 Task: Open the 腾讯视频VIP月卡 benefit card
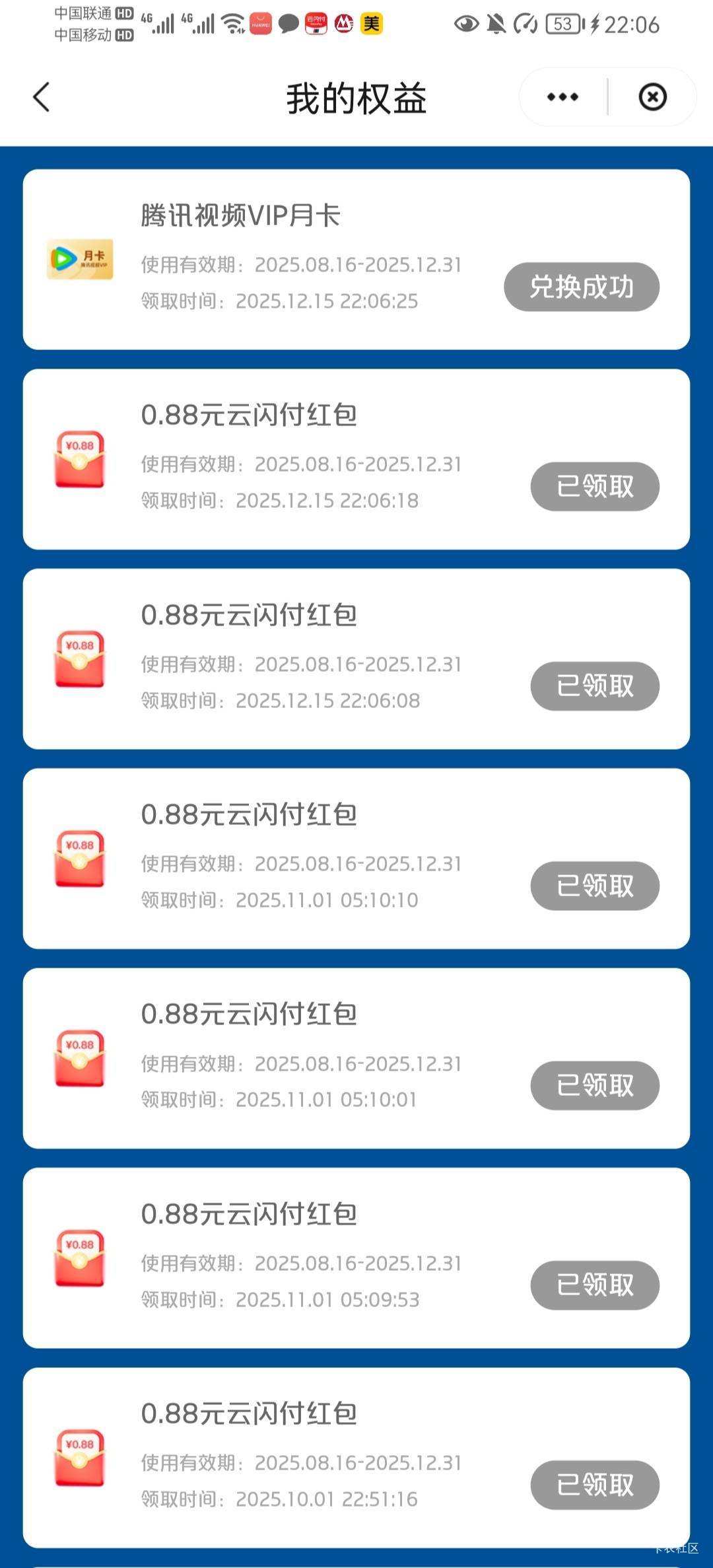(297, 259)
